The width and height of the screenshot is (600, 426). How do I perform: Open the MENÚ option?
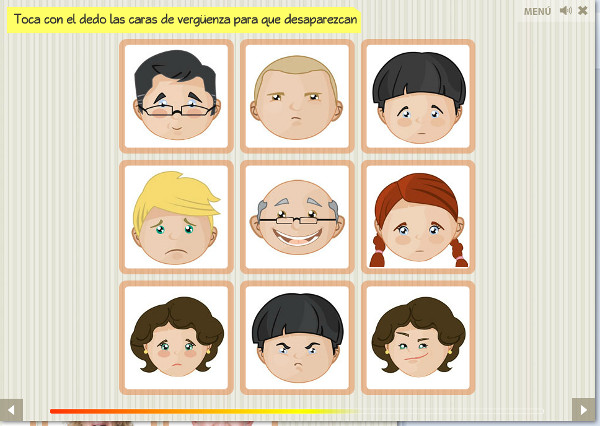pyautogui.click(x=537, y=11)
